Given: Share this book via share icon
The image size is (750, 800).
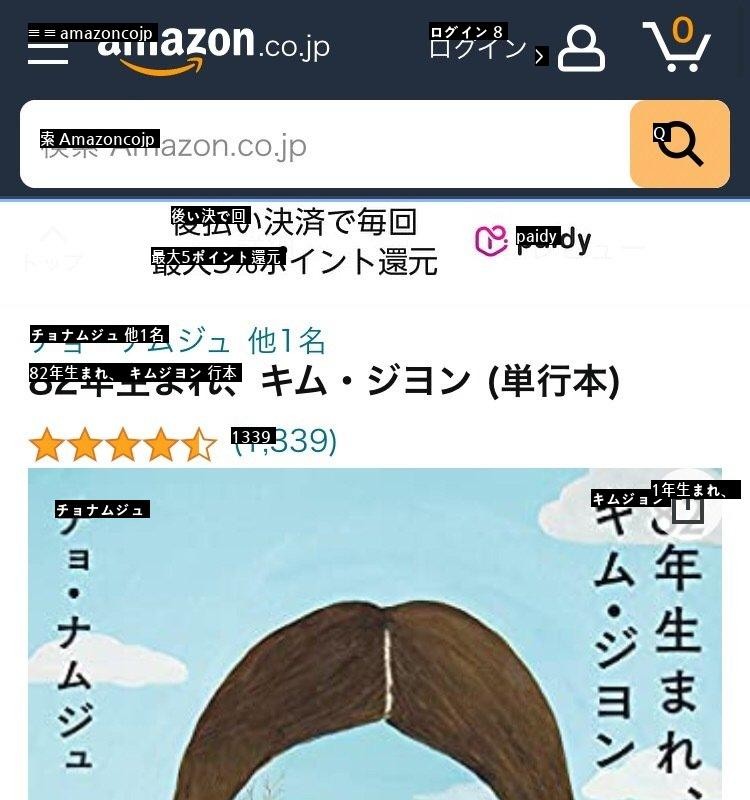Looking at the screenshot, I should pos(688,508).
